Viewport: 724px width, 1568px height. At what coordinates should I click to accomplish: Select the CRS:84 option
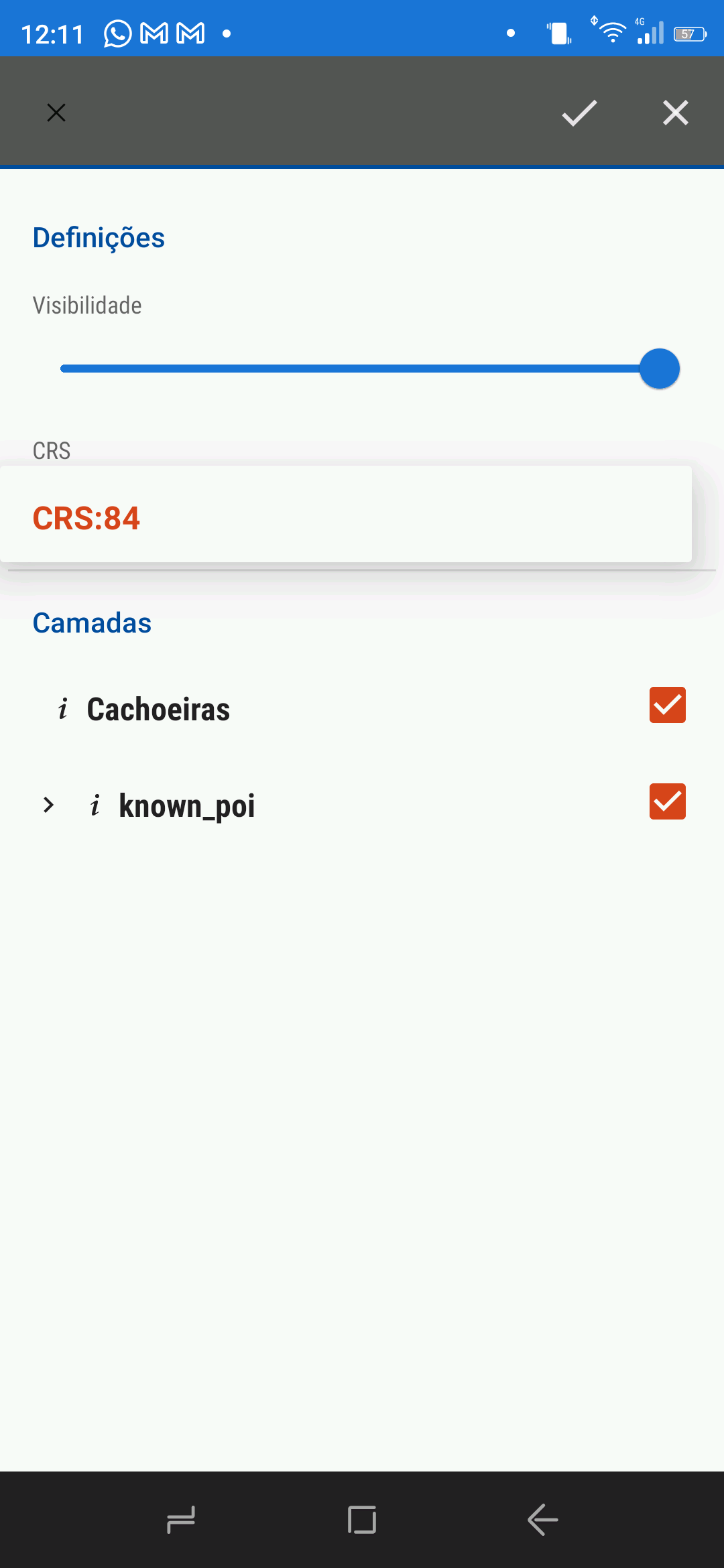tap(86, 518)
